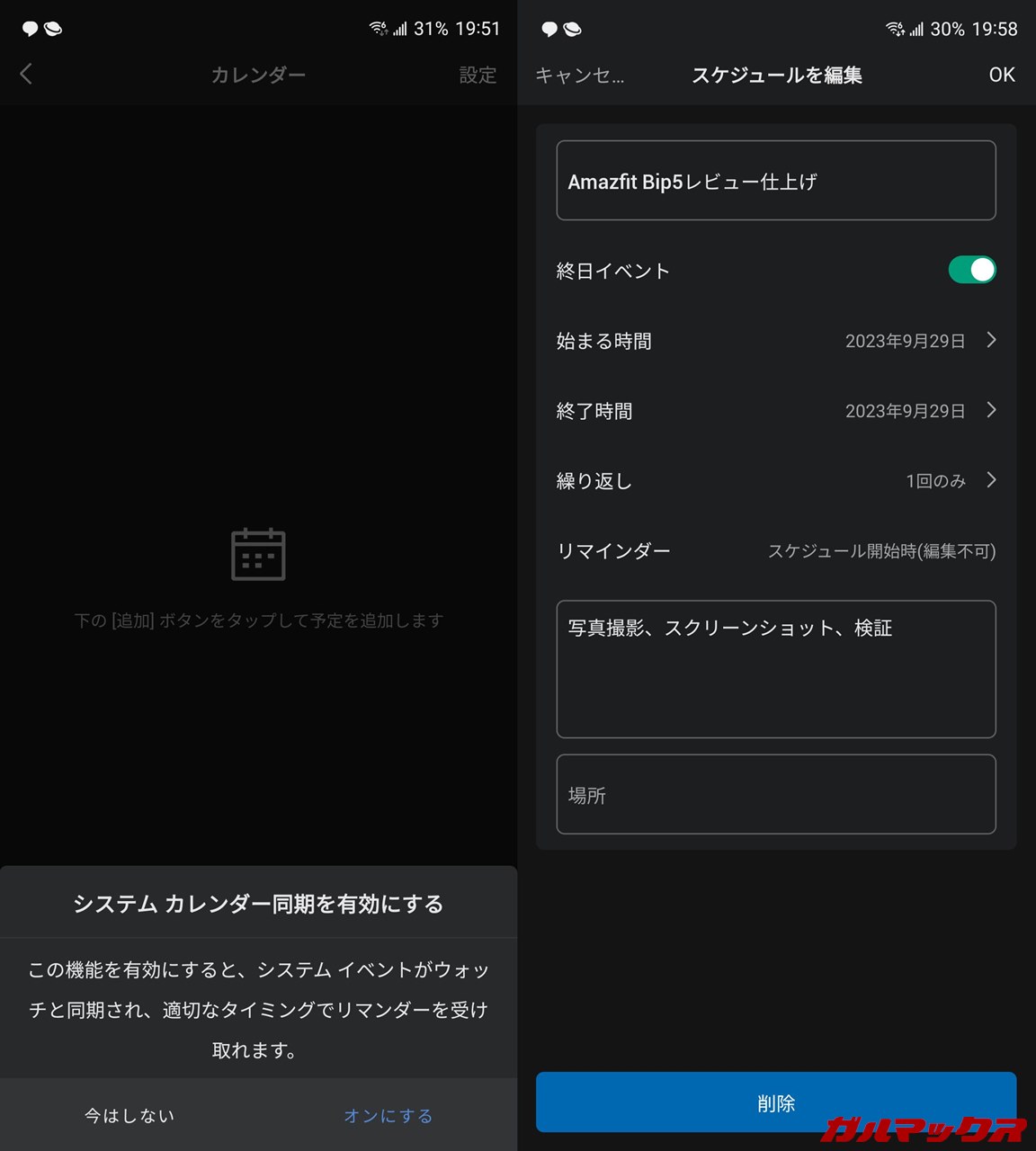1036x1151 pixels.
Task: Edit the title field Amazfit Bip5レビュー仕上げ
Action: point(775,181)
